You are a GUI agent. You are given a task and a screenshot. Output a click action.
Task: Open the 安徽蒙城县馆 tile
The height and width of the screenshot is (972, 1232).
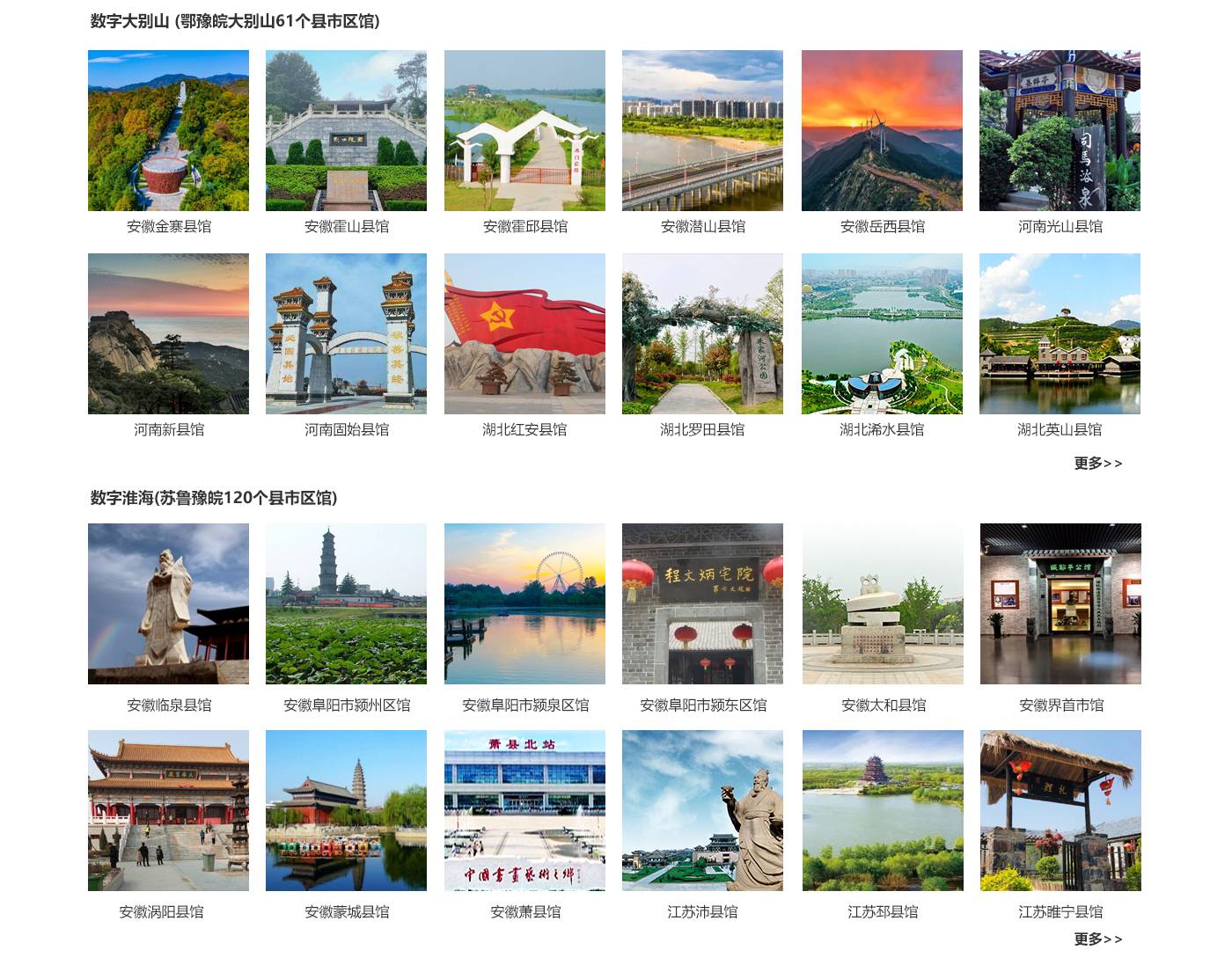[346, 811]
